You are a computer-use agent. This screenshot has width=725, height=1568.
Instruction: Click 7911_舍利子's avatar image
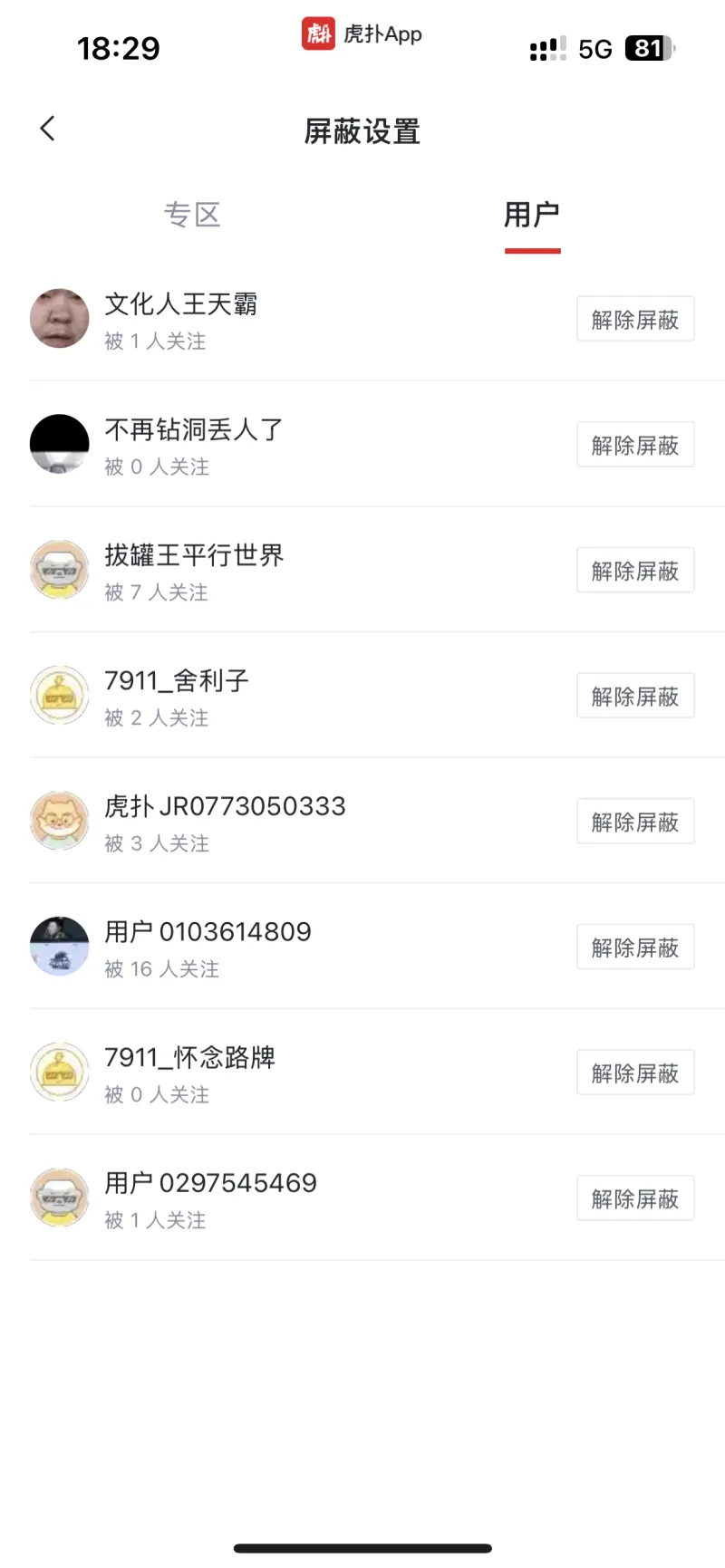pos(59,695)
